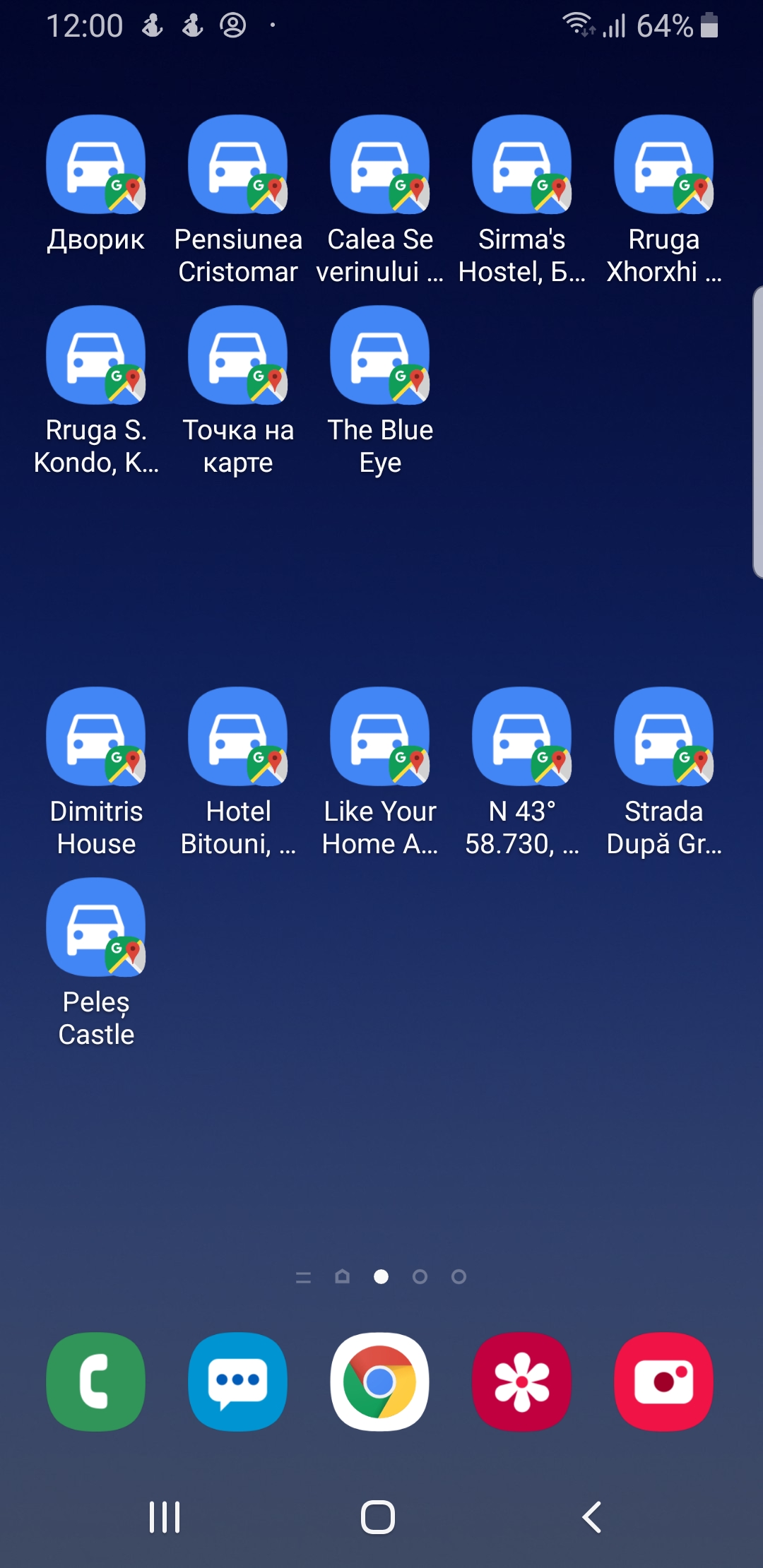Open Calea Severinului driving shortcut
The width and height of the screenshot is (763, 1568).
[380, 165]
